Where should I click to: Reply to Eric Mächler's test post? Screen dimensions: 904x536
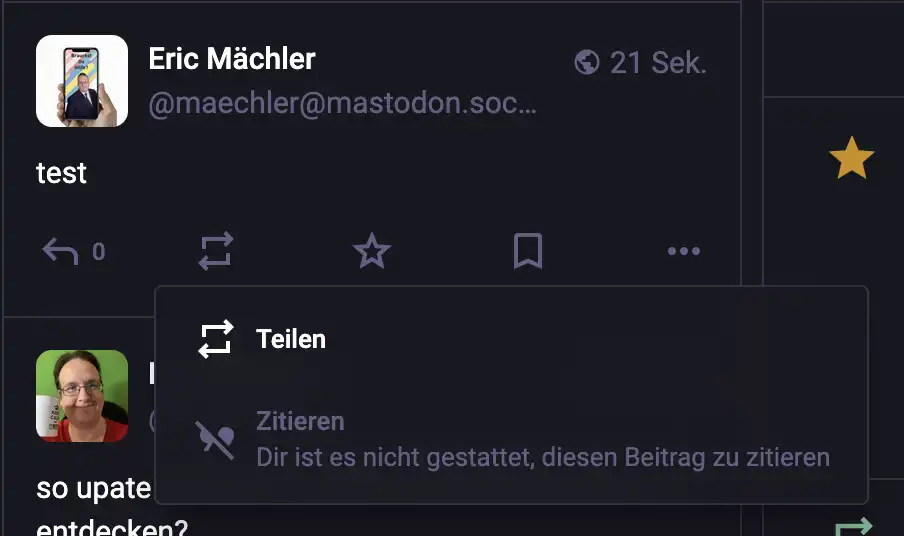[x=61, y=252]
